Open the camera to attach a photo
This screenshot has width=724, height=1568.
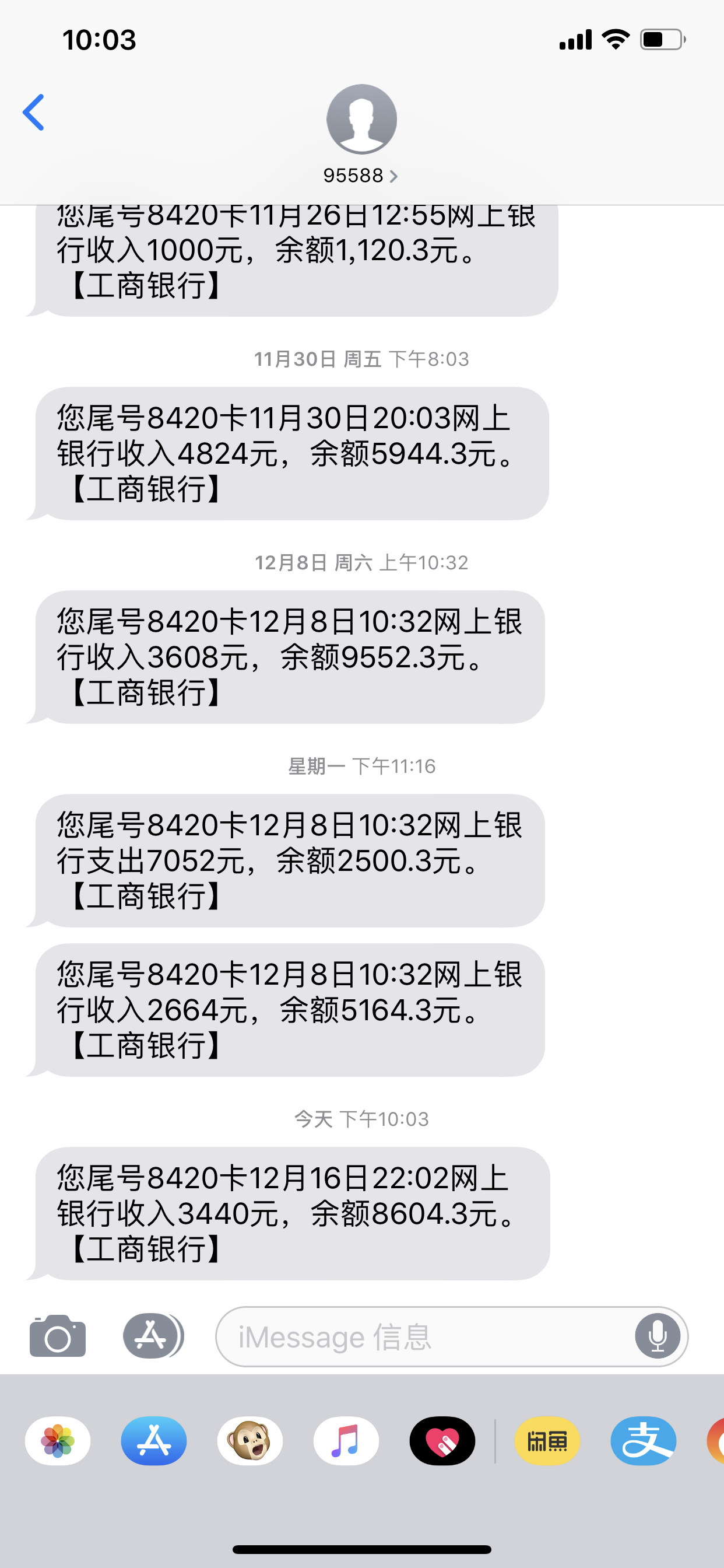coord(58,1336)
